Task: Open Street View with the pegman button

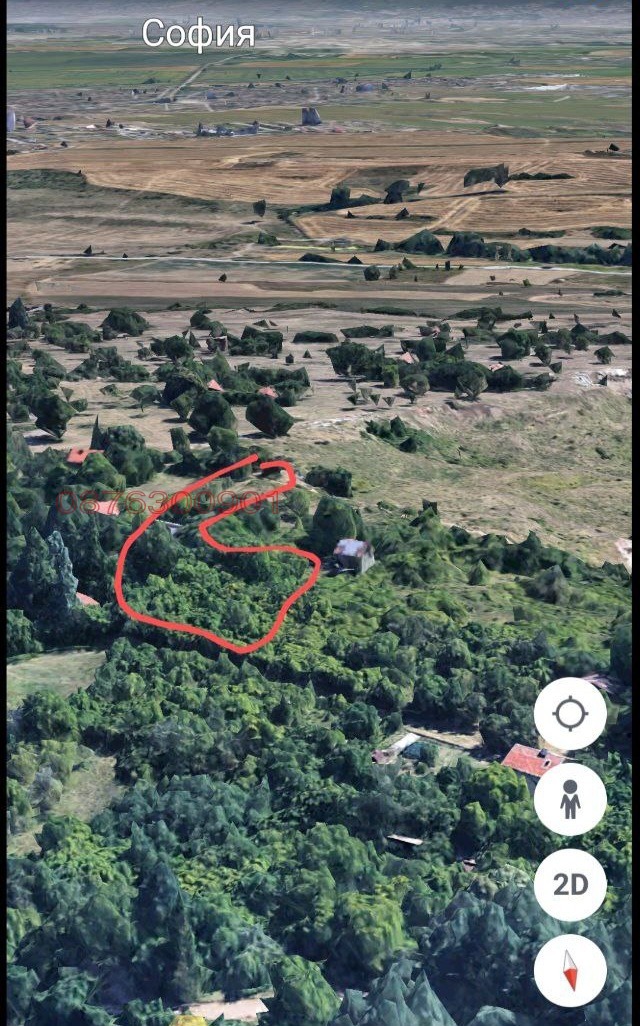Action: pos(570,799)
